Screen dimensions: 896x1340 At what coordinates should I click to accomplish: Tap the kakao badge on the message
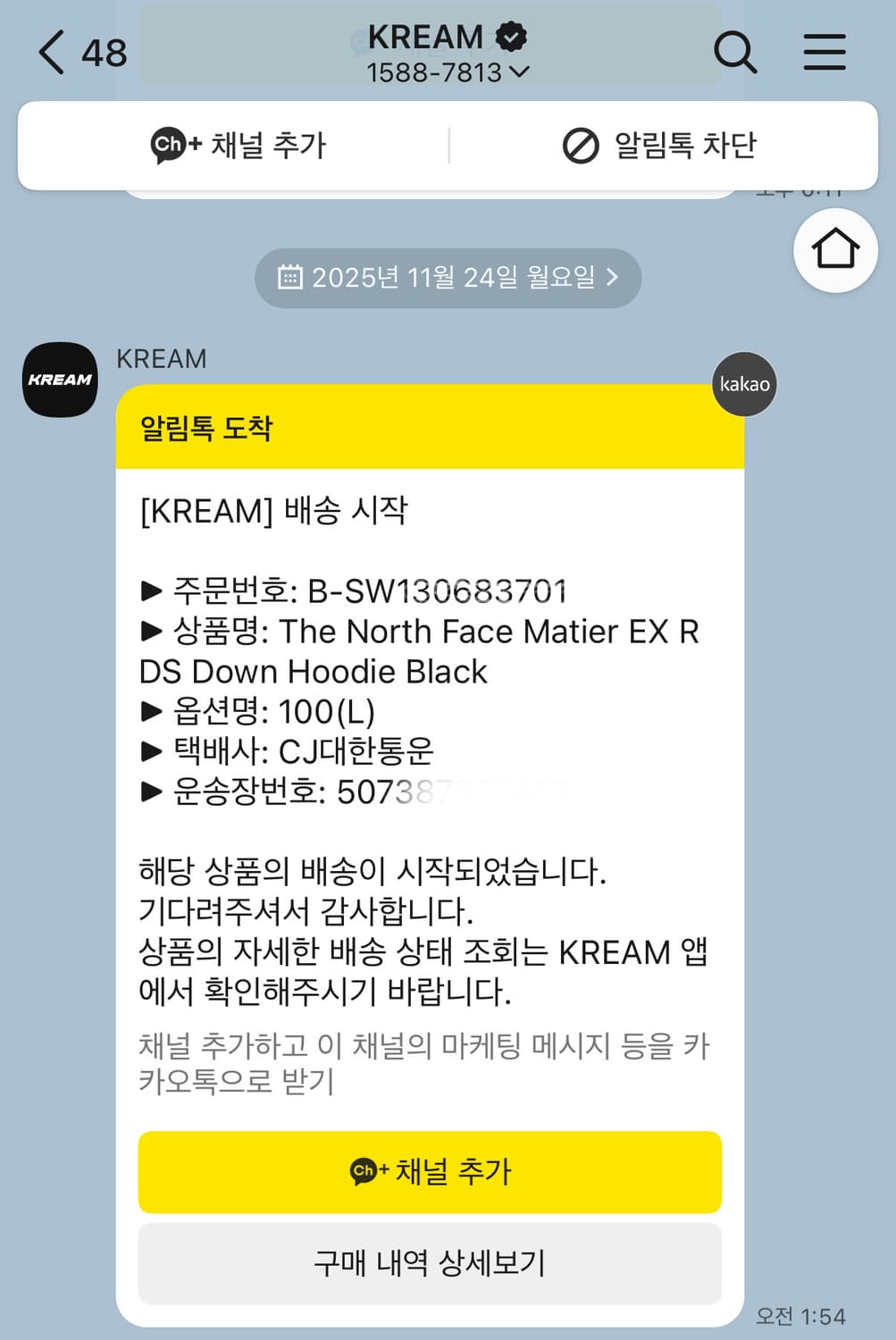[x=744, y=383]
